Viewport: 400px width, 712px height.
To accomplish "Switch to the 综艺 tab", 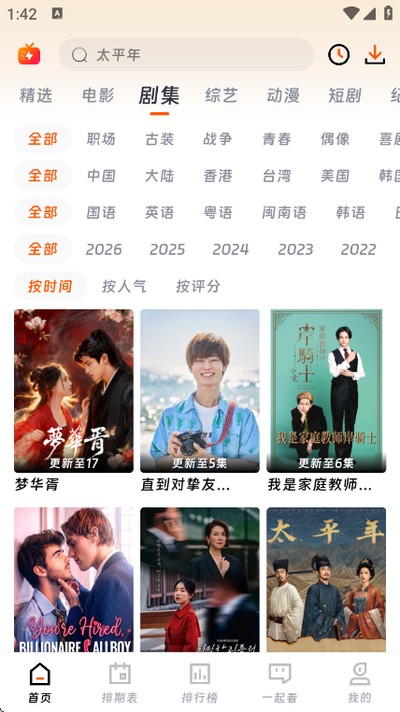I will (x=221, y=95).
